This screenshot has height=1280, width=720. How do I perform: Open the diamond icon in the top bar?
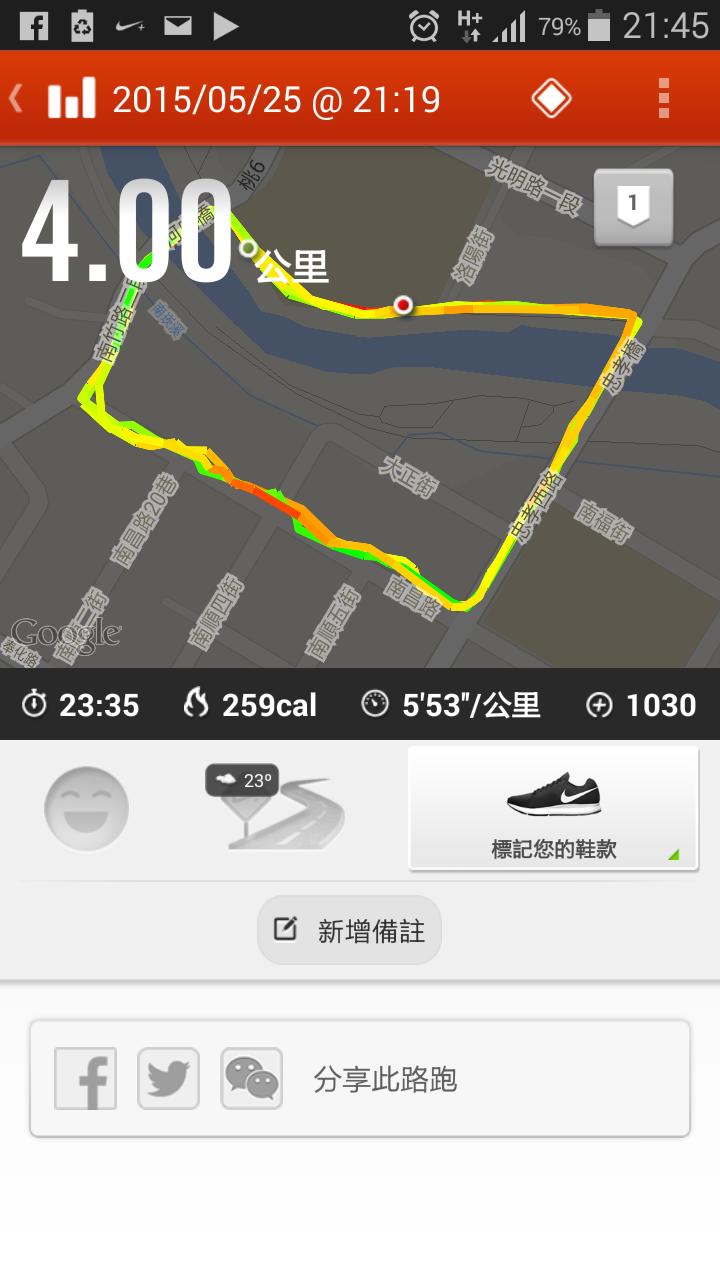point(551,99)
